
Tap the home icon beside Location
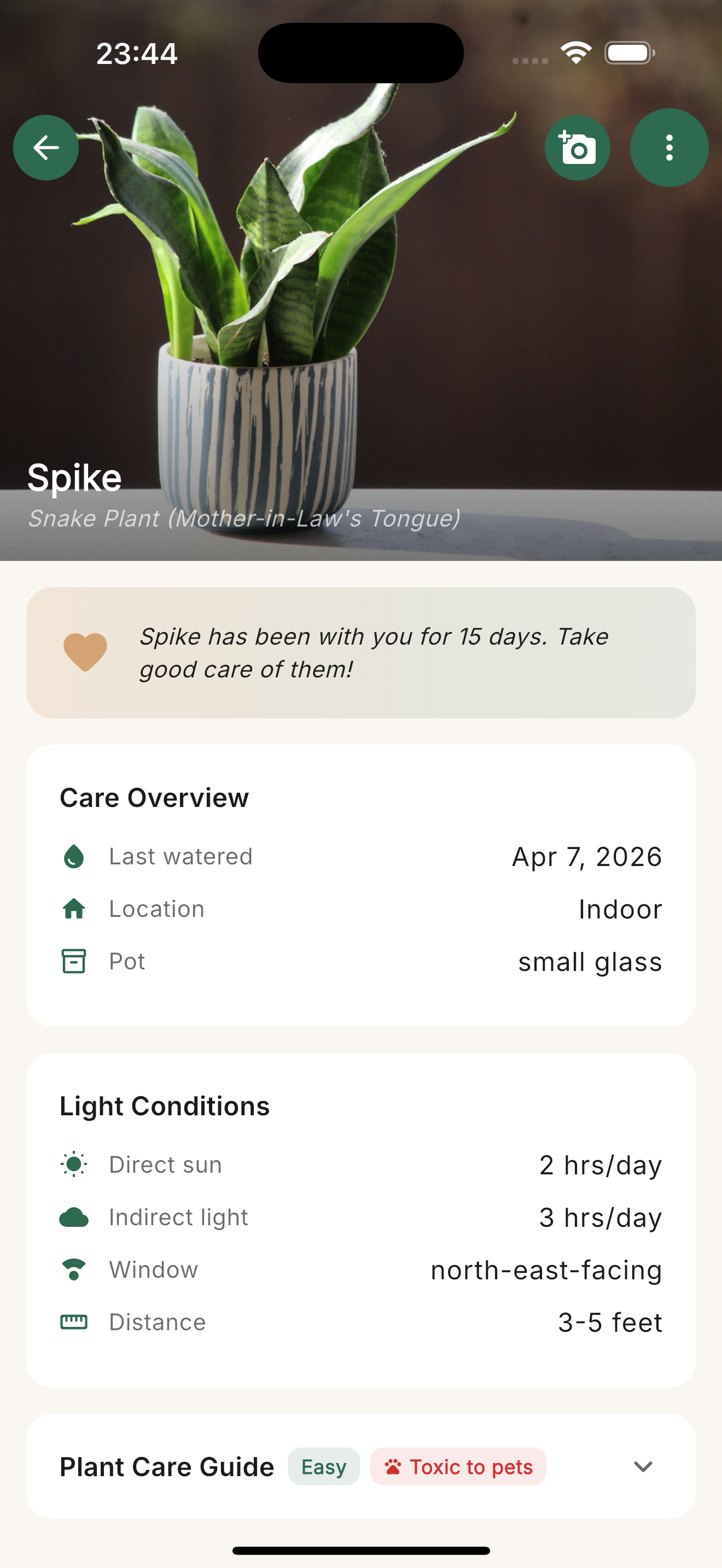[73, 908]
